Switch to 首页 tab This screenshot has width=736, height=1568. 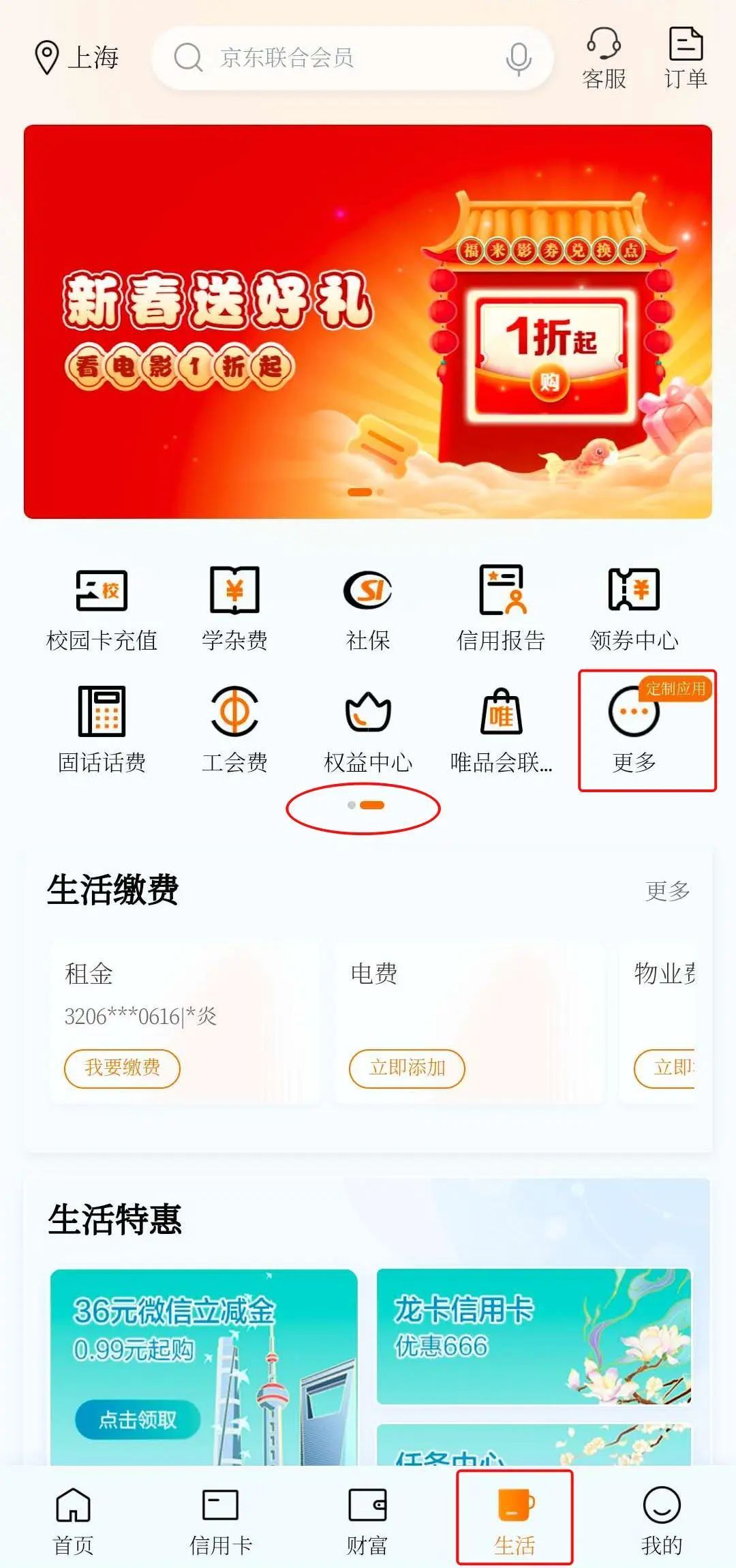click(73, 1522)
